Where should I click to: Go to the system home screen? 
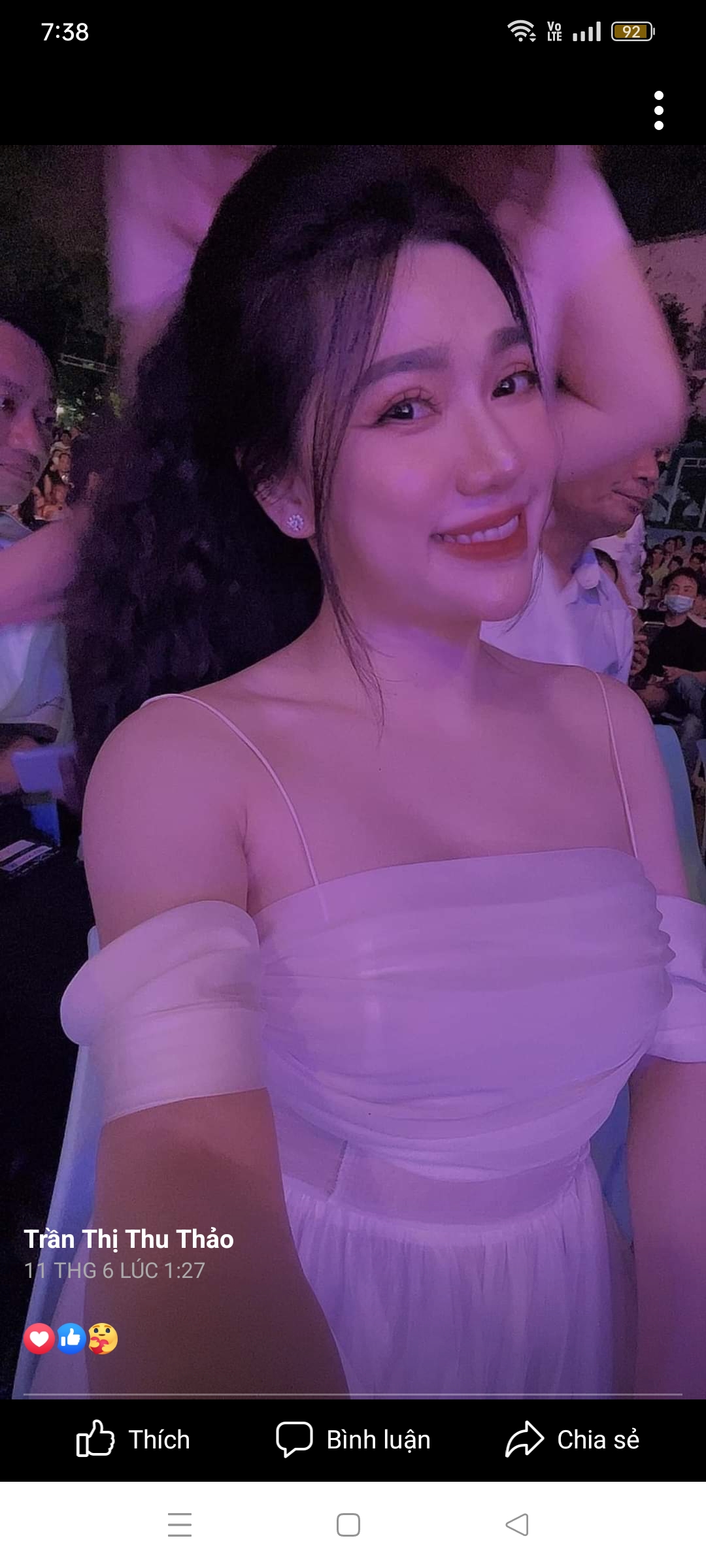[348, 1525]
